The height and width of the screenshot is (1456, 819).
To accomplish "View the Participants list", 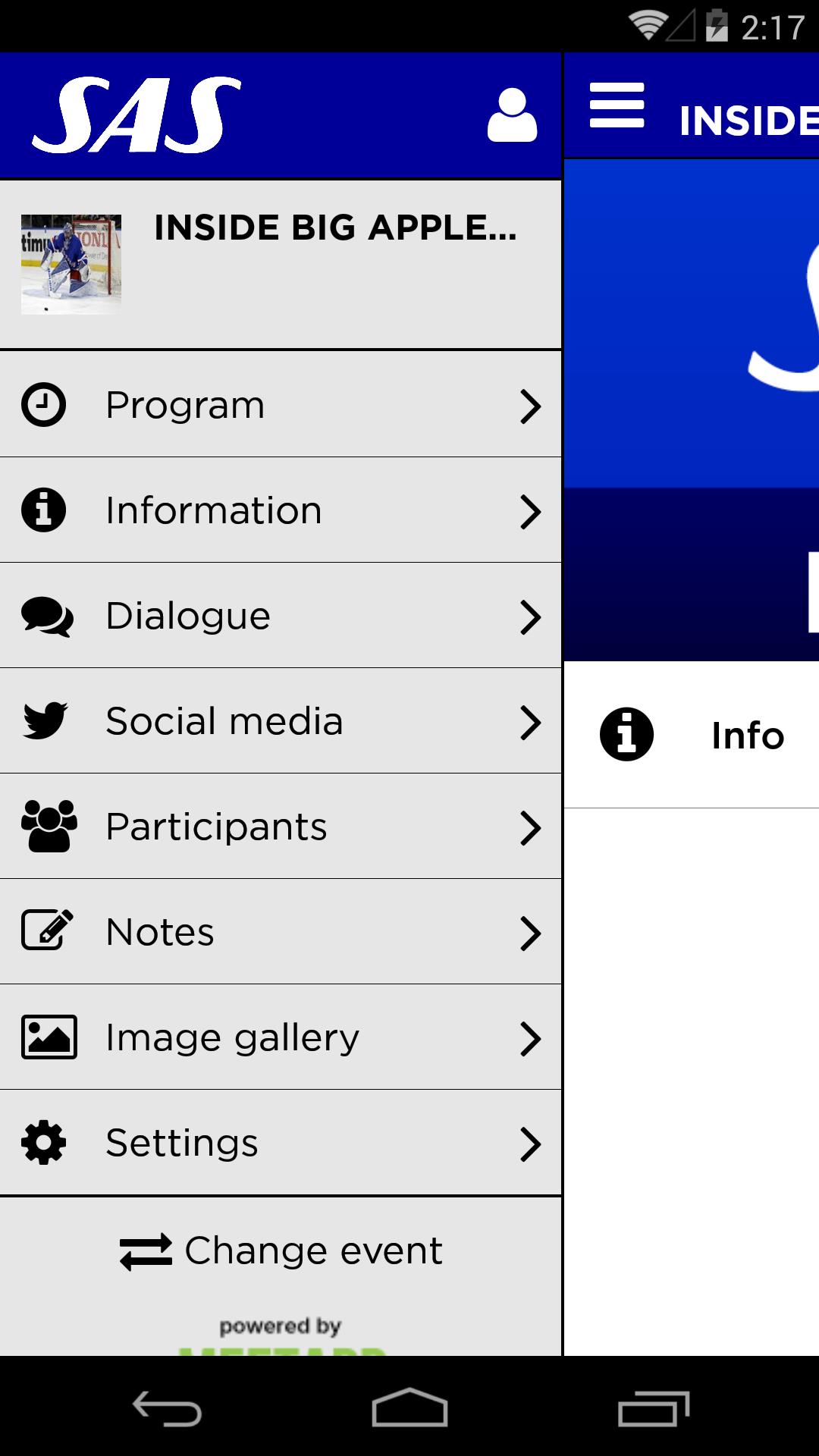I will point(281,827).
